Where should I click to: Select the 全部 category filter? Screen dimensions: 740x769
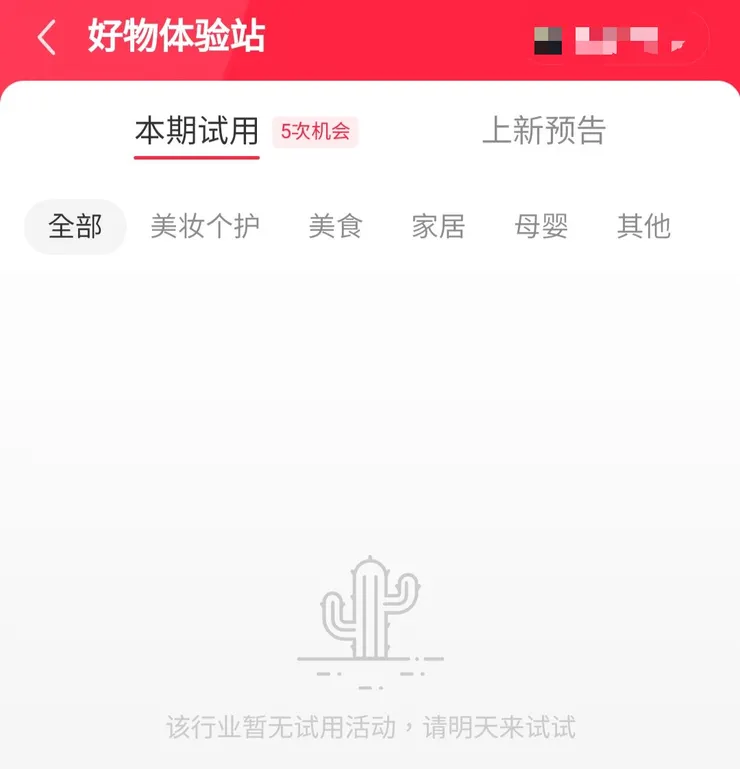pos(74,227)
